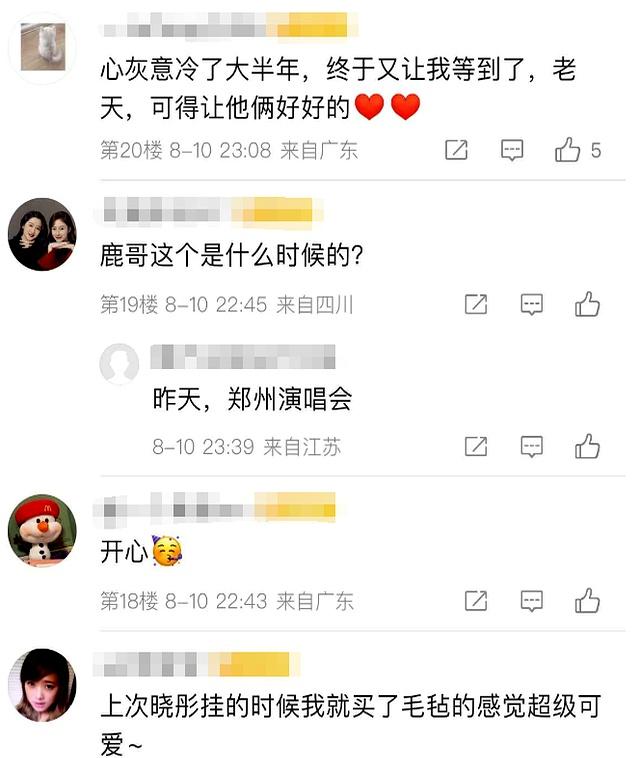Reply to the 第19楼 comment
This screenshot has height=758, width=640.
(x=532, y=305)
